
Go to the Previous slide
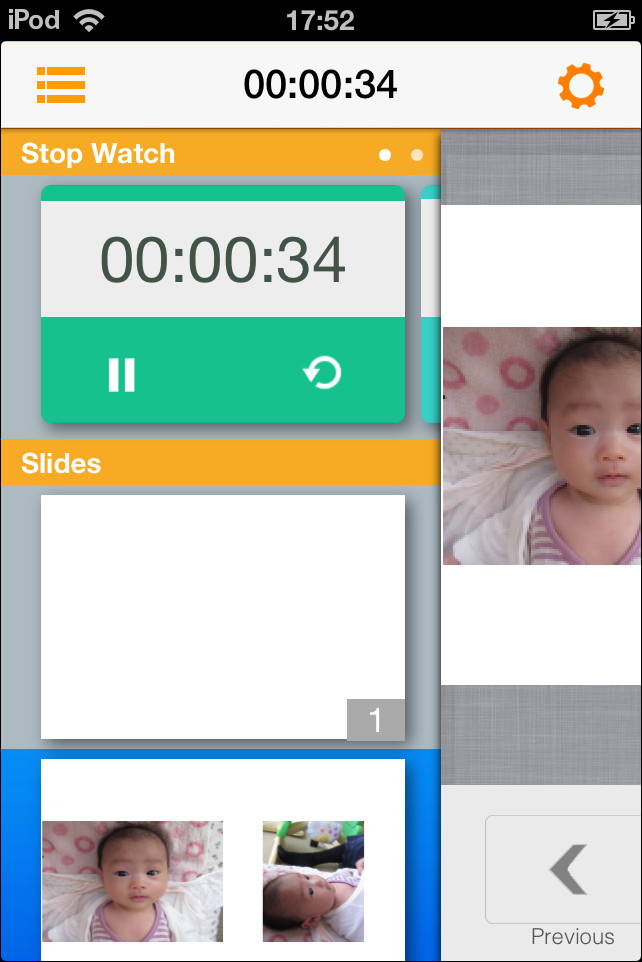[x=566, y=870]
